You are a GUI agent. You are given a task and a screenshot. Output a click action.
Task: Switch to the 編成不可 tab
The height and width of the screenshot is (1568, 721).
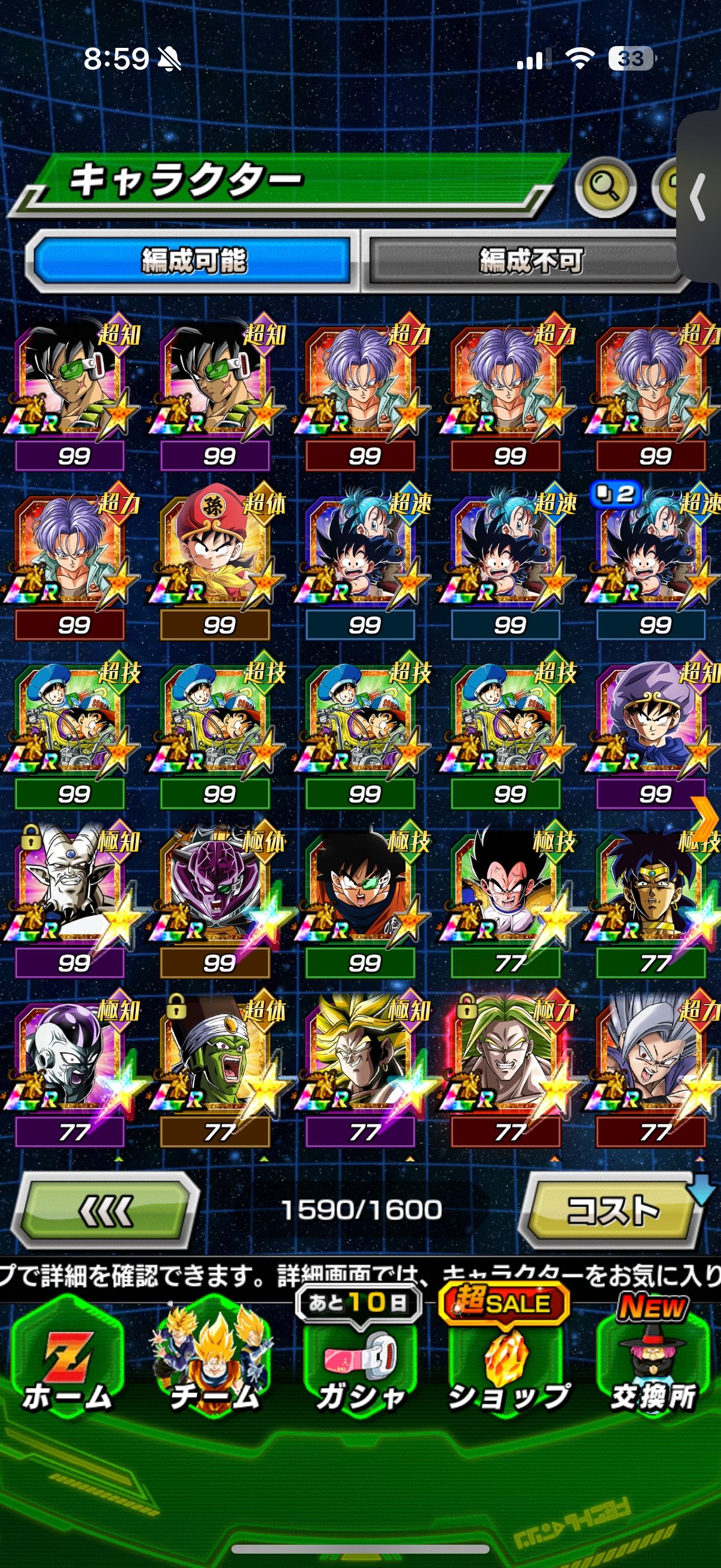click(x=529, y=261)
